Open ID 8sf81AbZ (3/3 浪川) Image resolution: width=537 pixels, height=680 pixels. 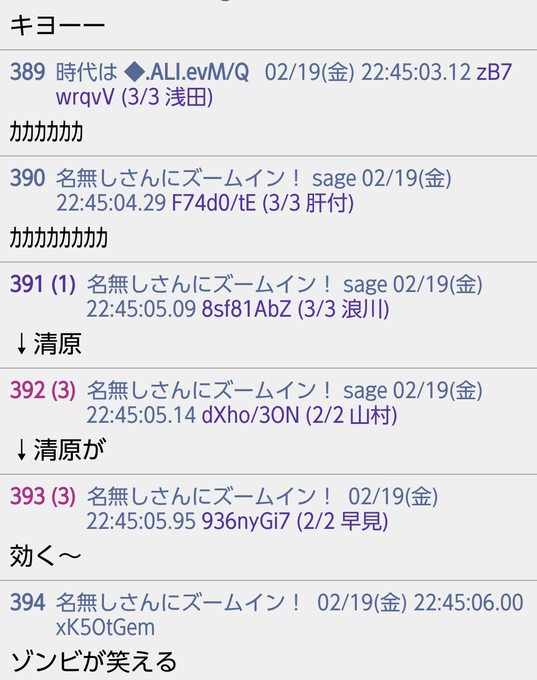(x=295, y=309)
